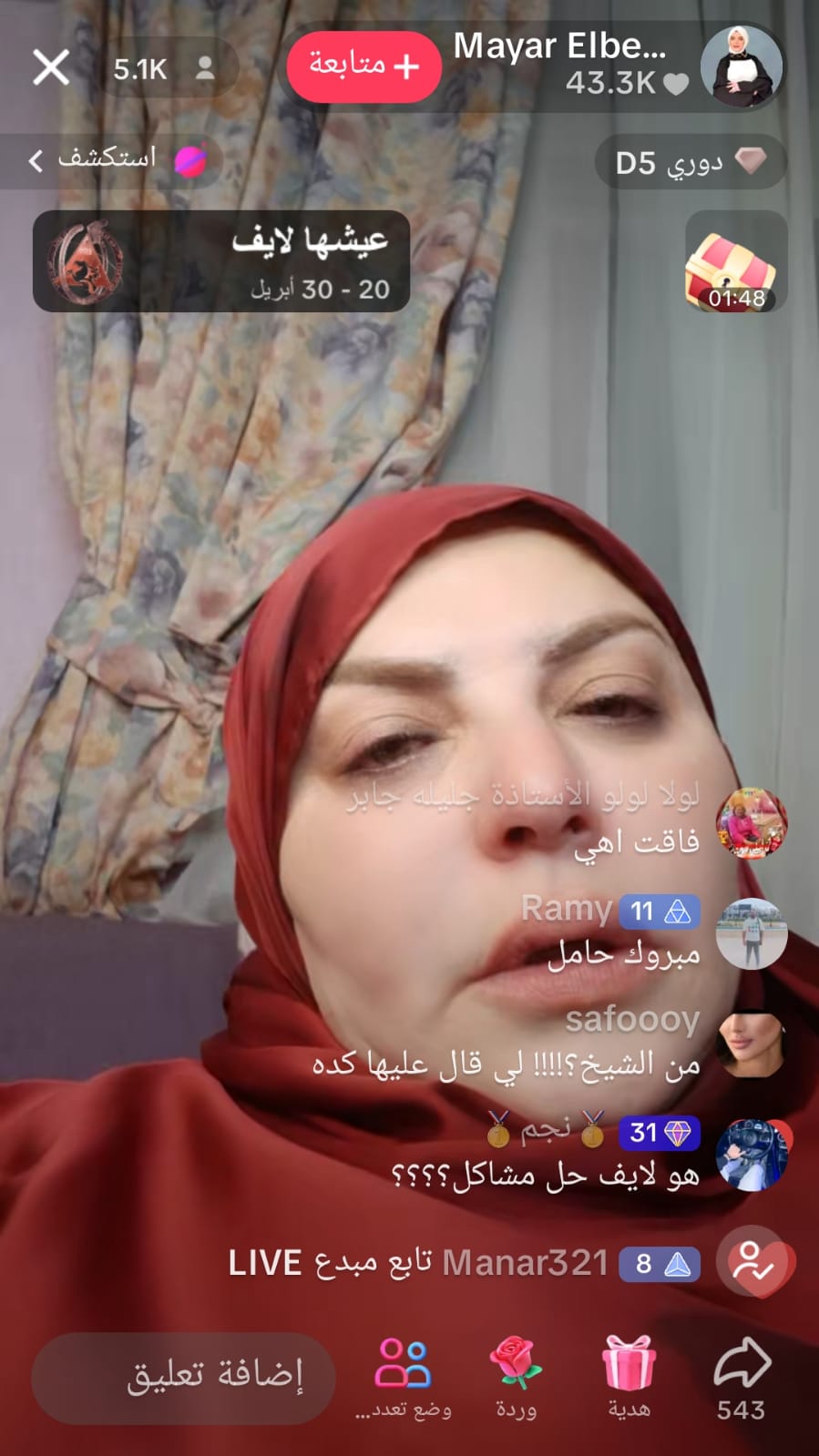Close the live stream
The height and width of the screenshot is (1456, 819).
[51, 67]
